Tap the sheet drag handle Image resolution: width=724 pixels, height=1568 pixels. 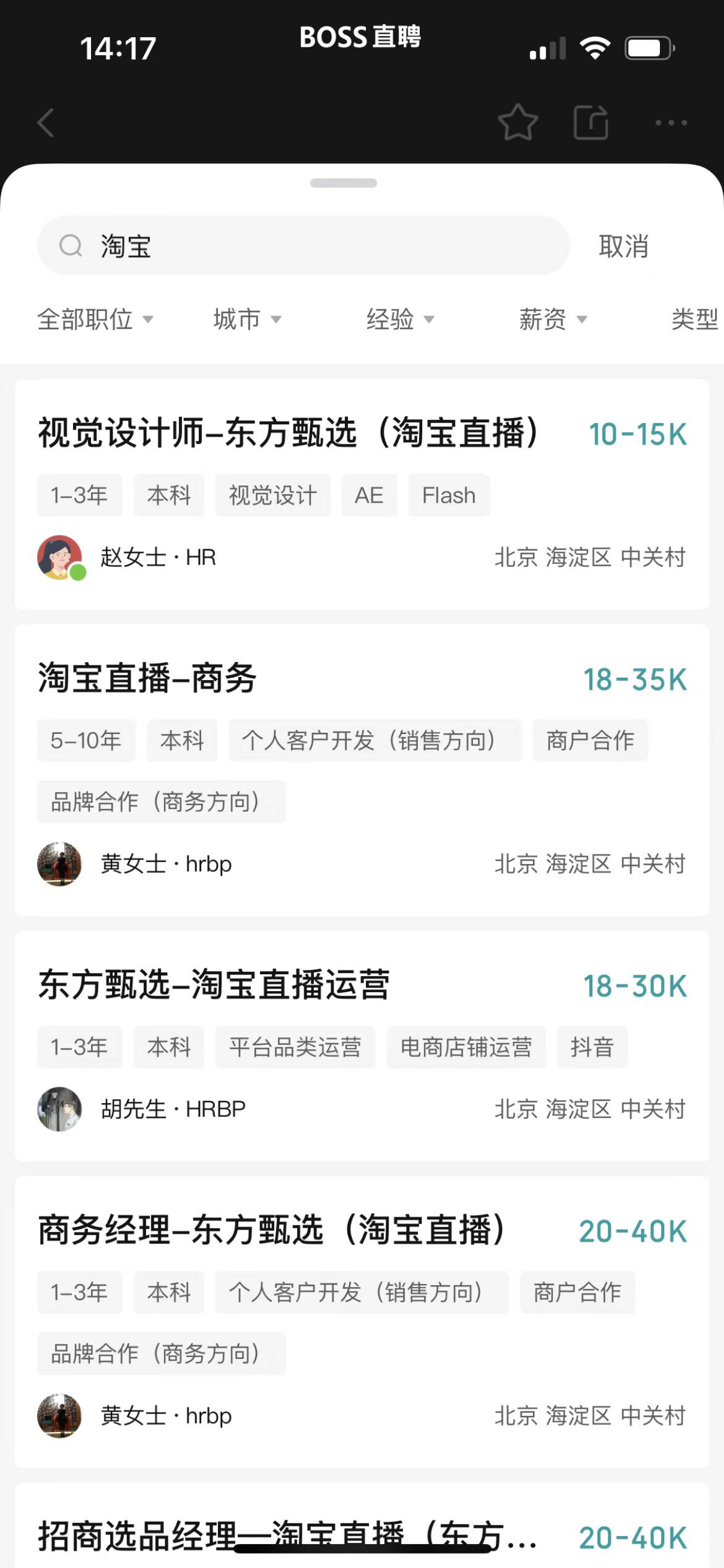pos(343,183)
